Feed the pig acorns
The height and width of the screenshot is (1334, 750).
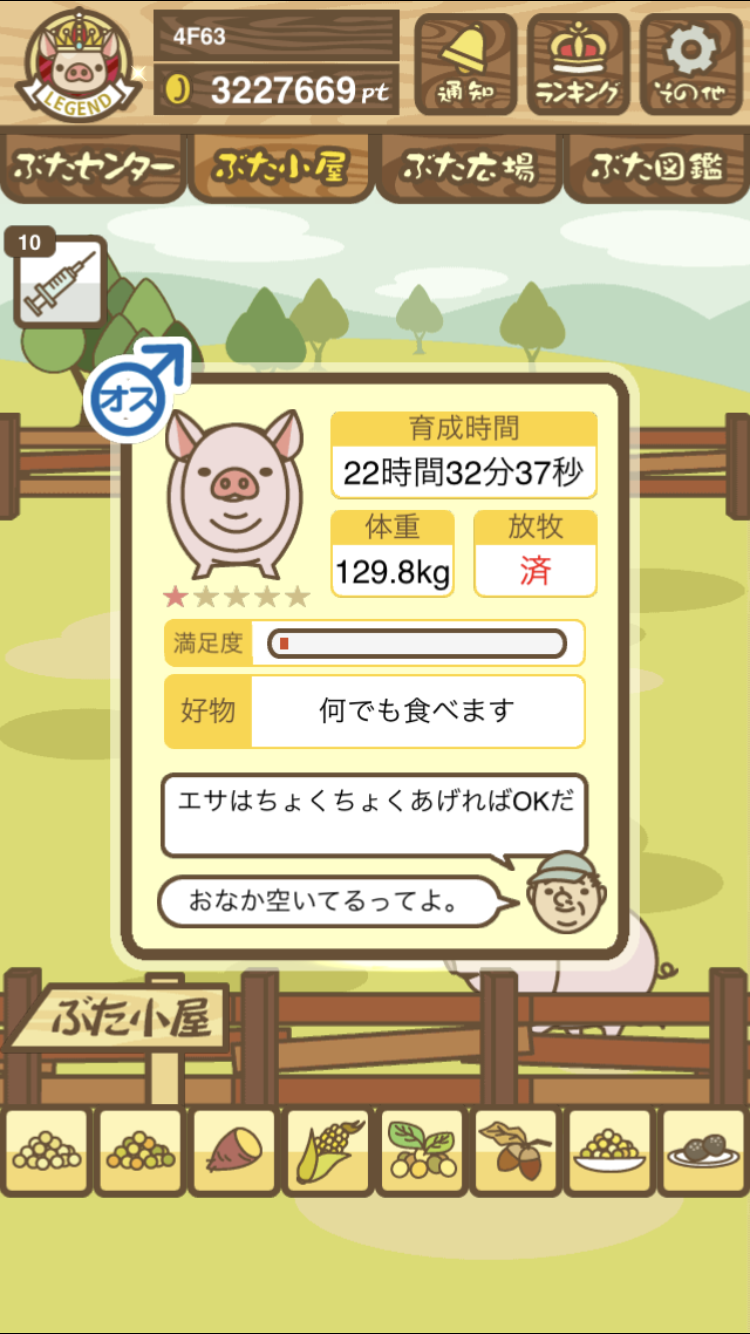pyautogui.click(x=516, y=1152)
